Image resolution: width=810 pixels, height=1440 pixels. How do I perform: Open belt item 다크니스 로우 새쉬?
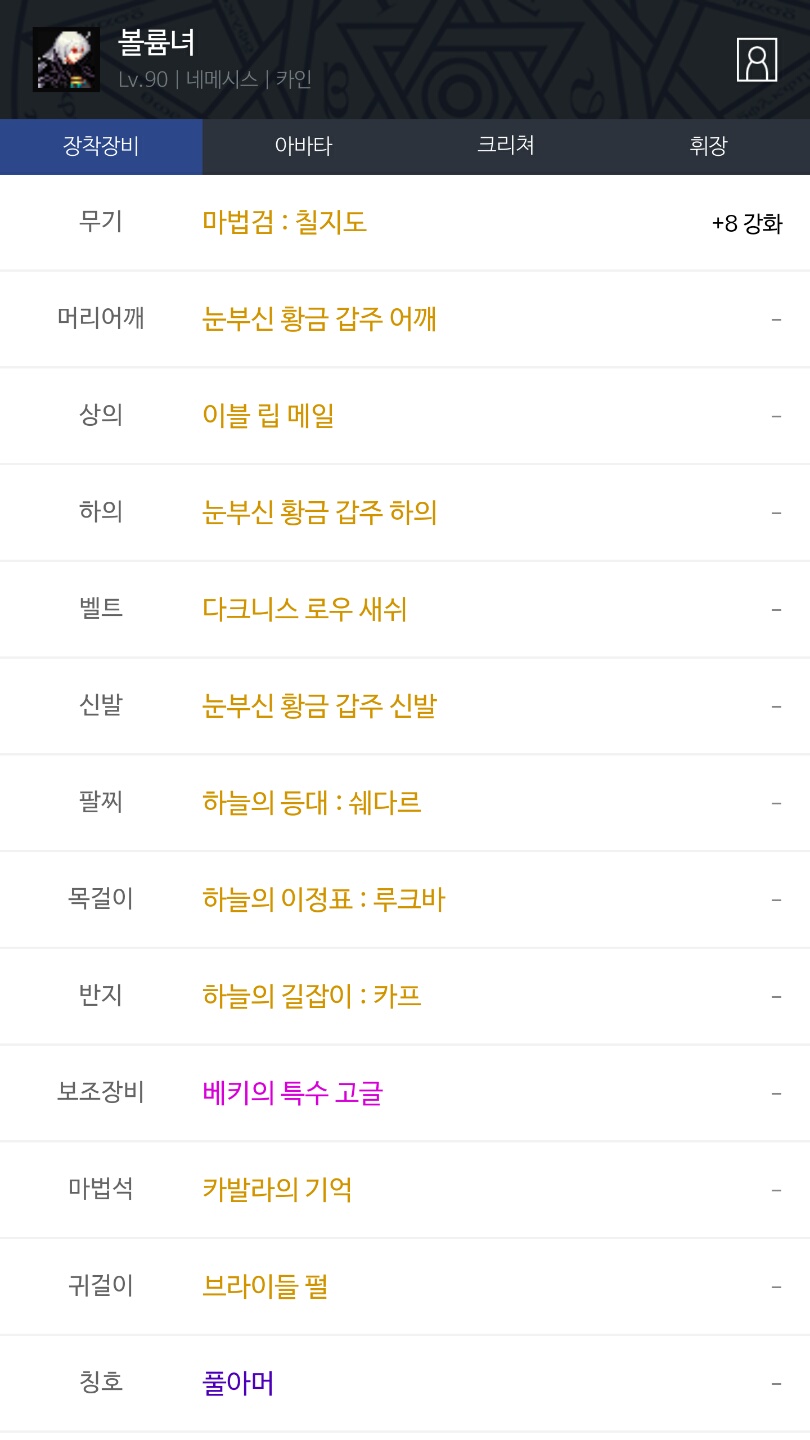[x=305, y=609]
